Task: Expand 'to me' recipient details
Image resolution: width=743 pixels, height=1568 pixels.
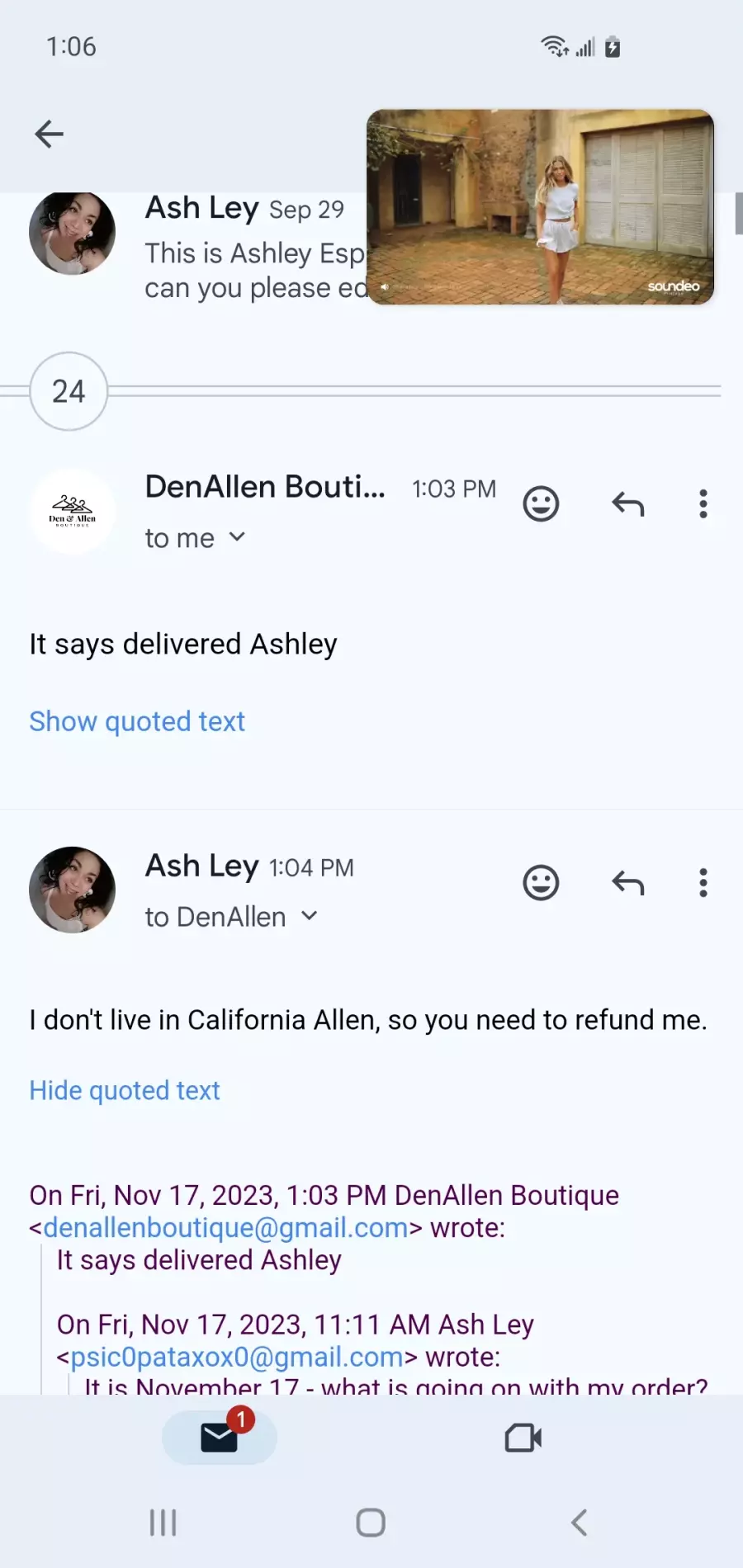Action: [x=196, y=538]
